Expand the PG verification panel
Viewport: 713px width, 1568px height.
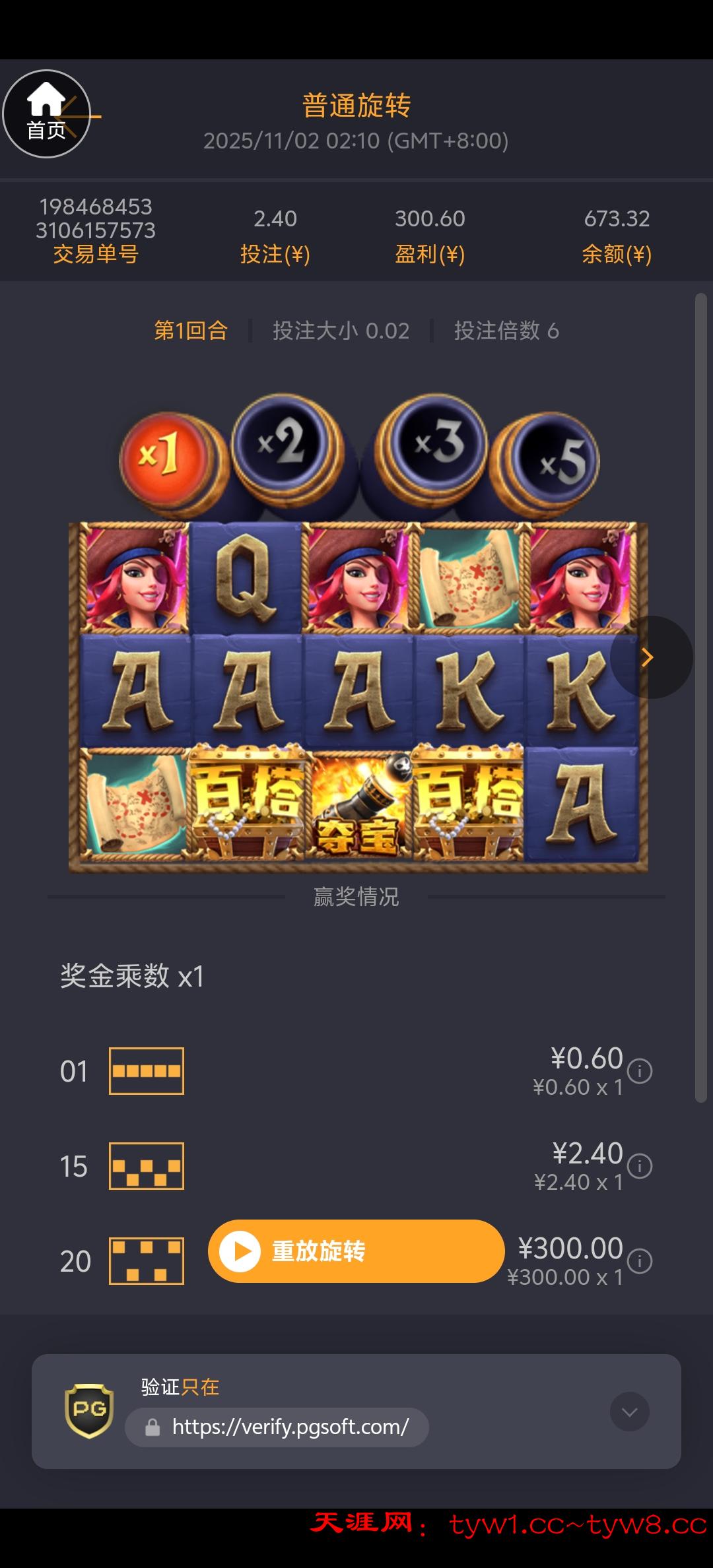629,1412
